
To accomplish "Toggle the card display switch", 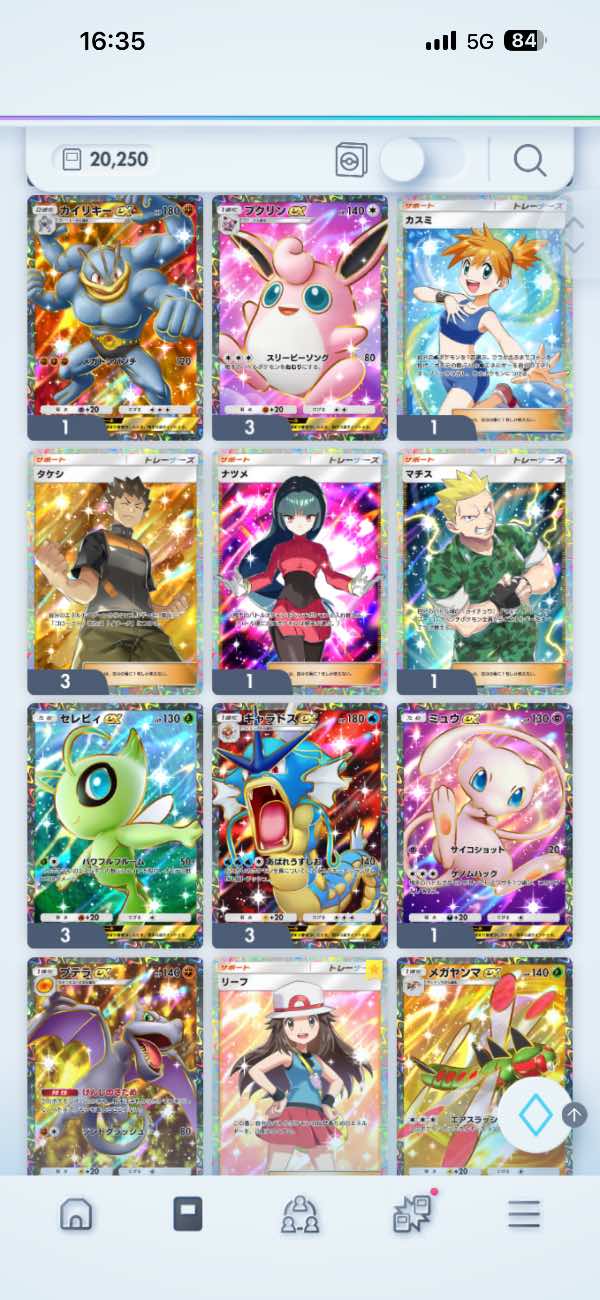I will coord(422,159).
